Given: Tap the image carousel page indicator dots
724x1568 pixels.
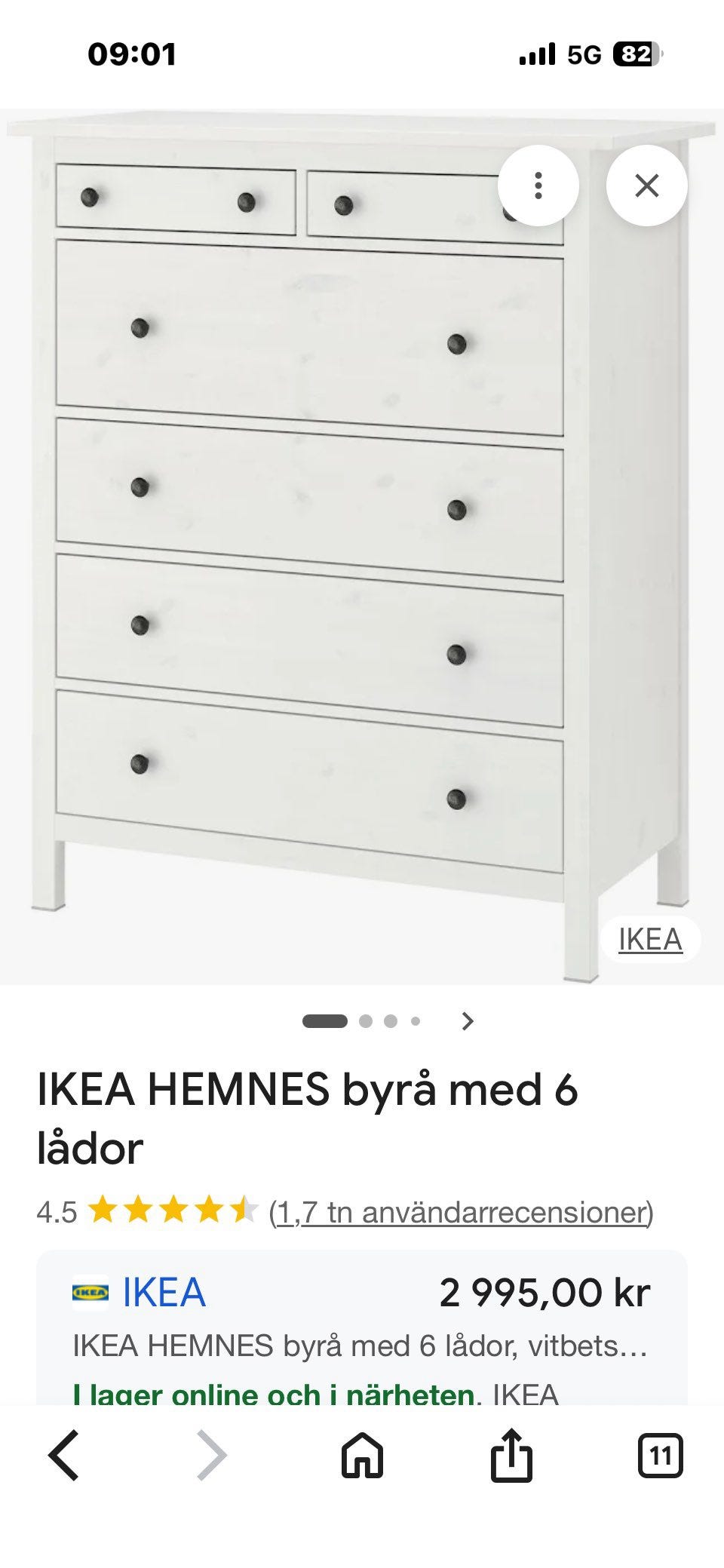Looking at the screenshot, I should [x=361, y=1021].
